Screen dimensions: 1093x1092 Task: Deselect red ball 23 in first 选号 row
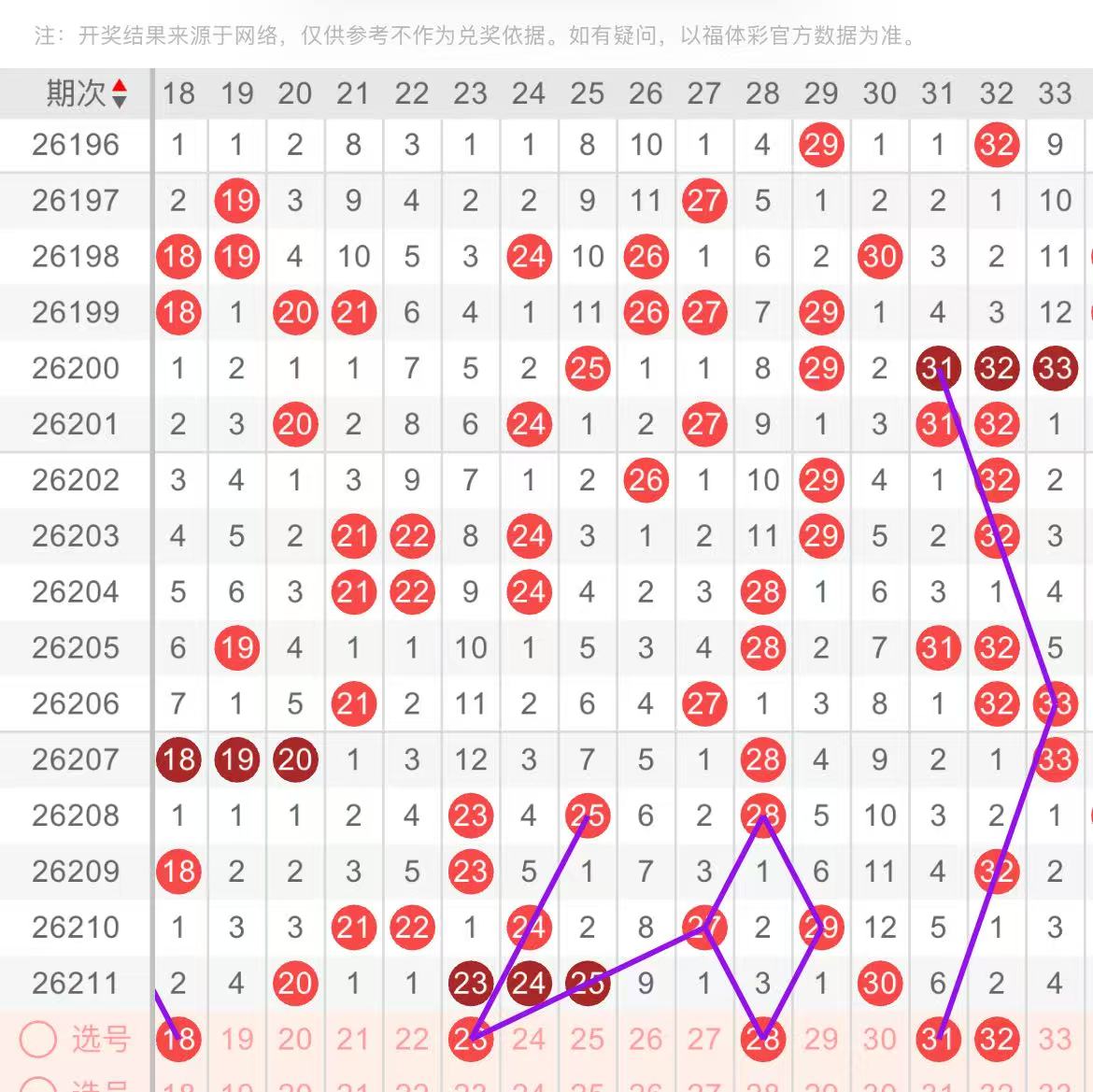coord(471,1039)
